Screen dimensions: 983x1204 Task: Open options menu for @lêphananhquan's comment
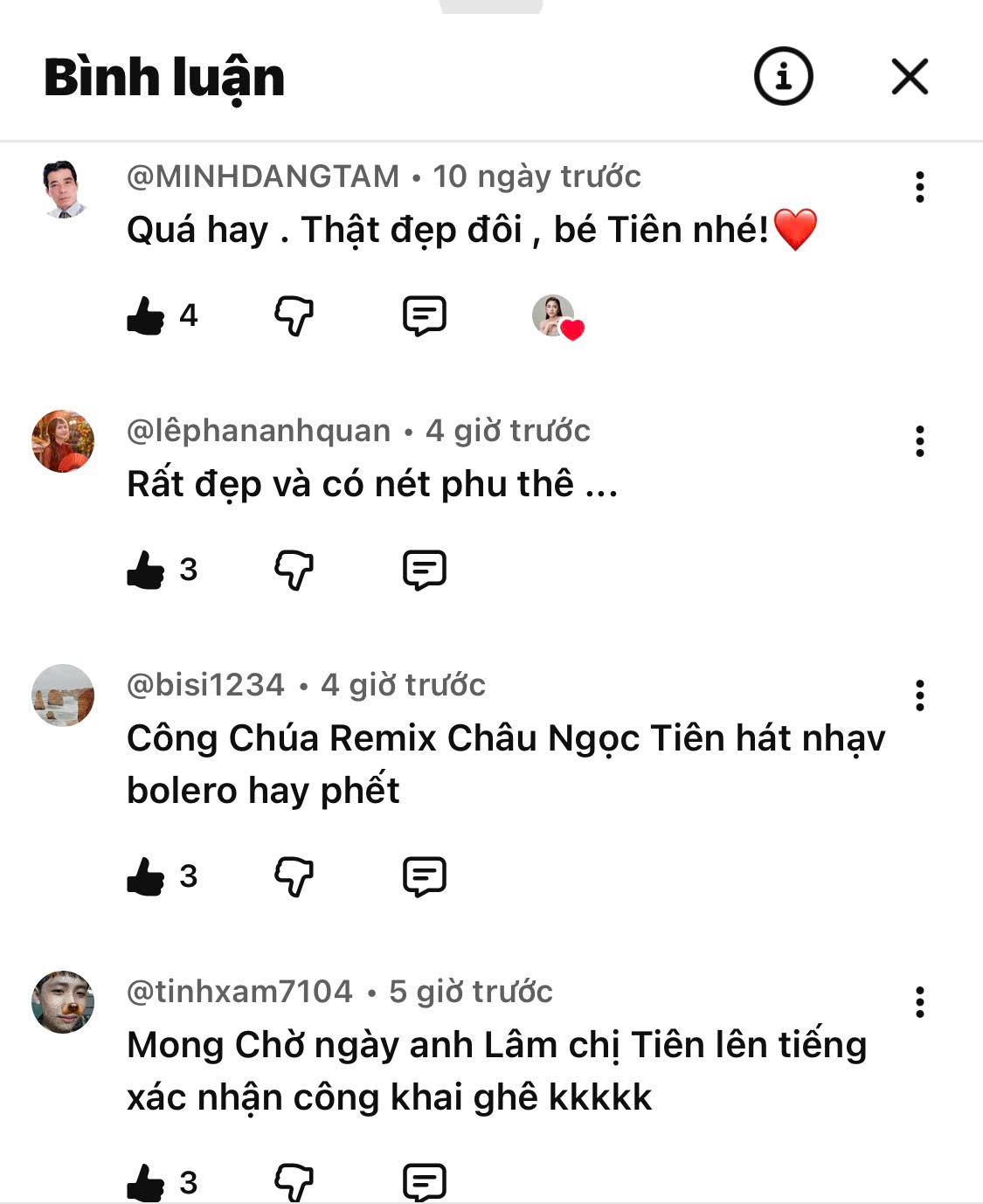(x=919, y=441)
